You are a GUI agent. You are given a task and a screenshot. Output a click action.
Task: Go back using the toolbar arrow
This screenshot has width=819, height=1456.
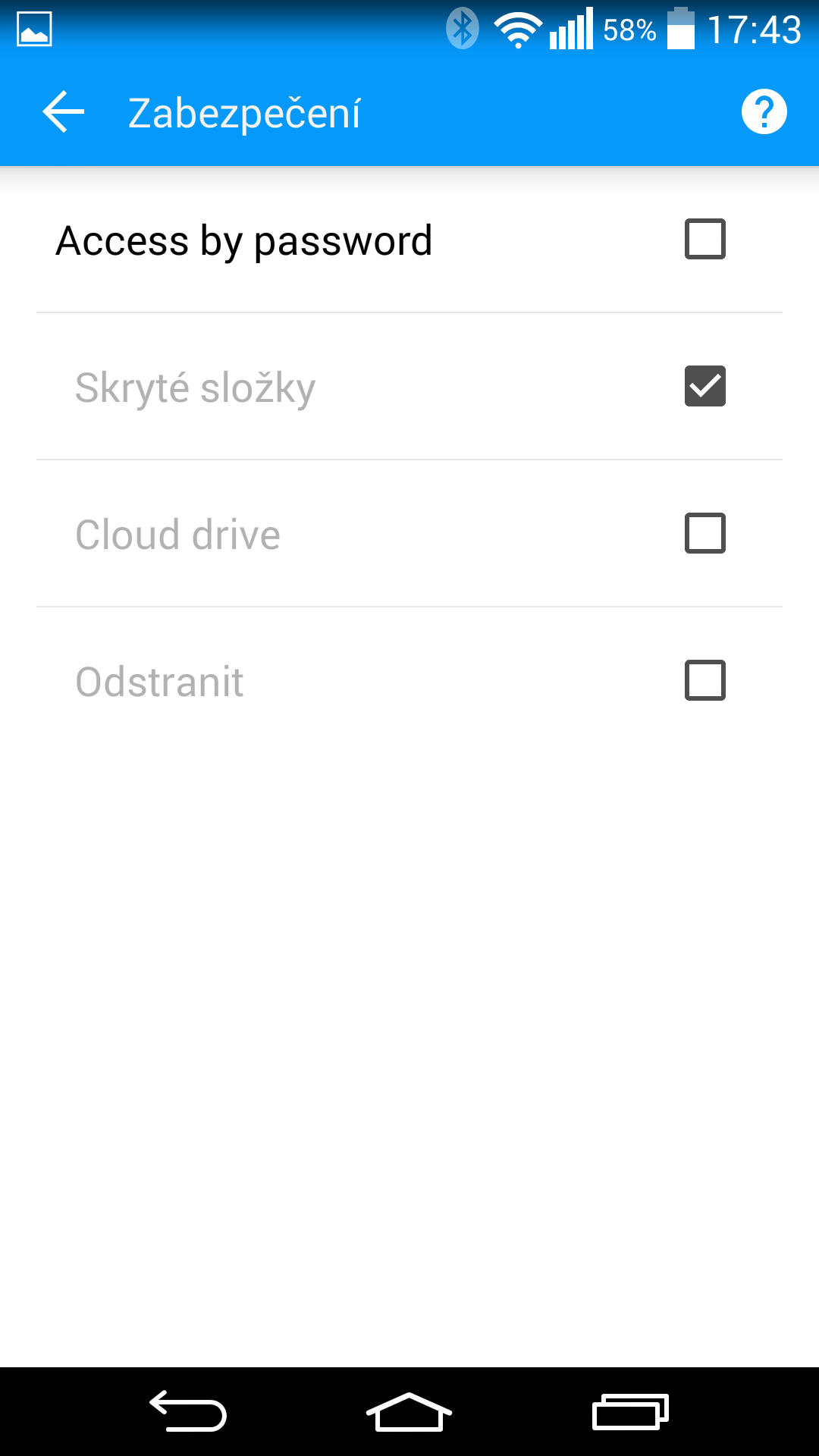point(64,112)
